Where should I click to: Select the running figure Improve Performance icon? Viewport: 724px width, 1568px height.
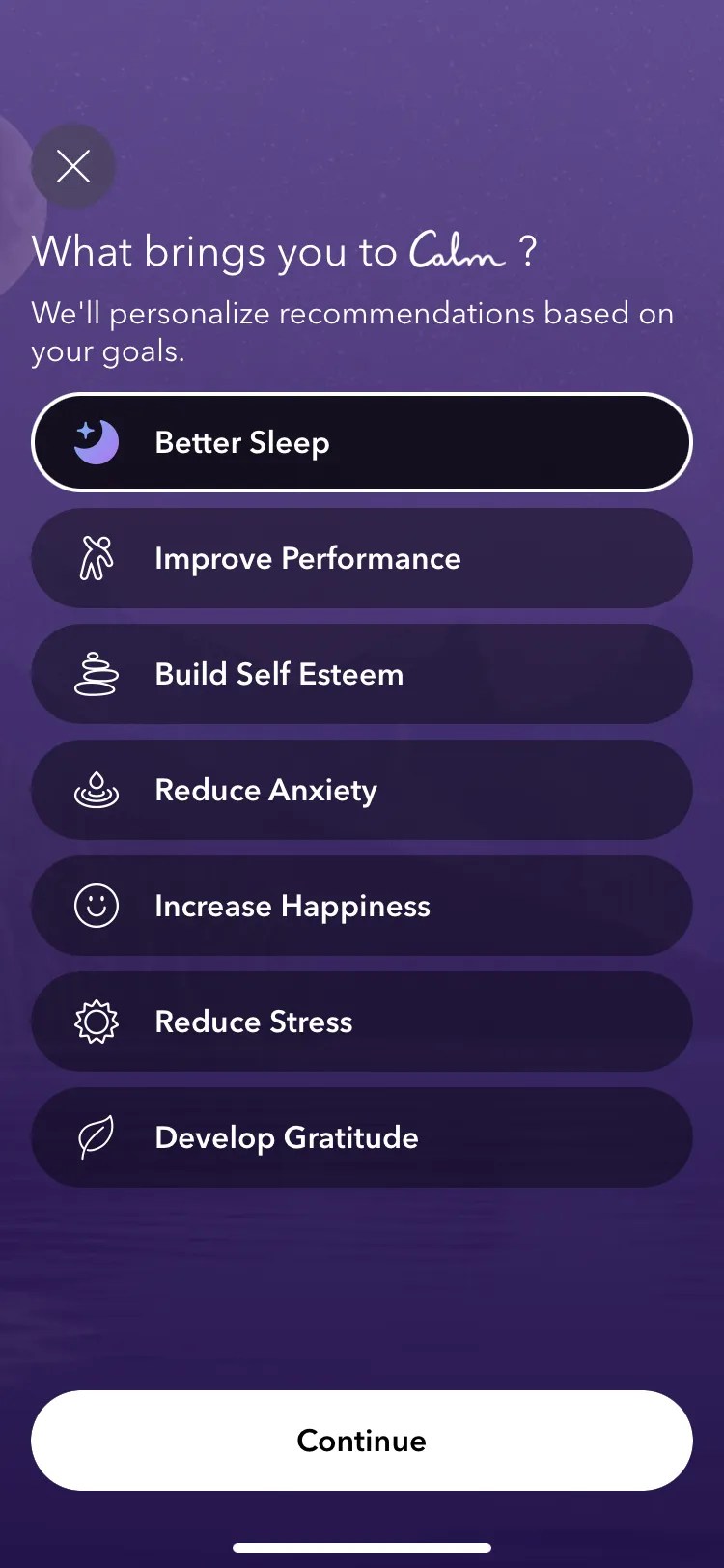[94, 557]
